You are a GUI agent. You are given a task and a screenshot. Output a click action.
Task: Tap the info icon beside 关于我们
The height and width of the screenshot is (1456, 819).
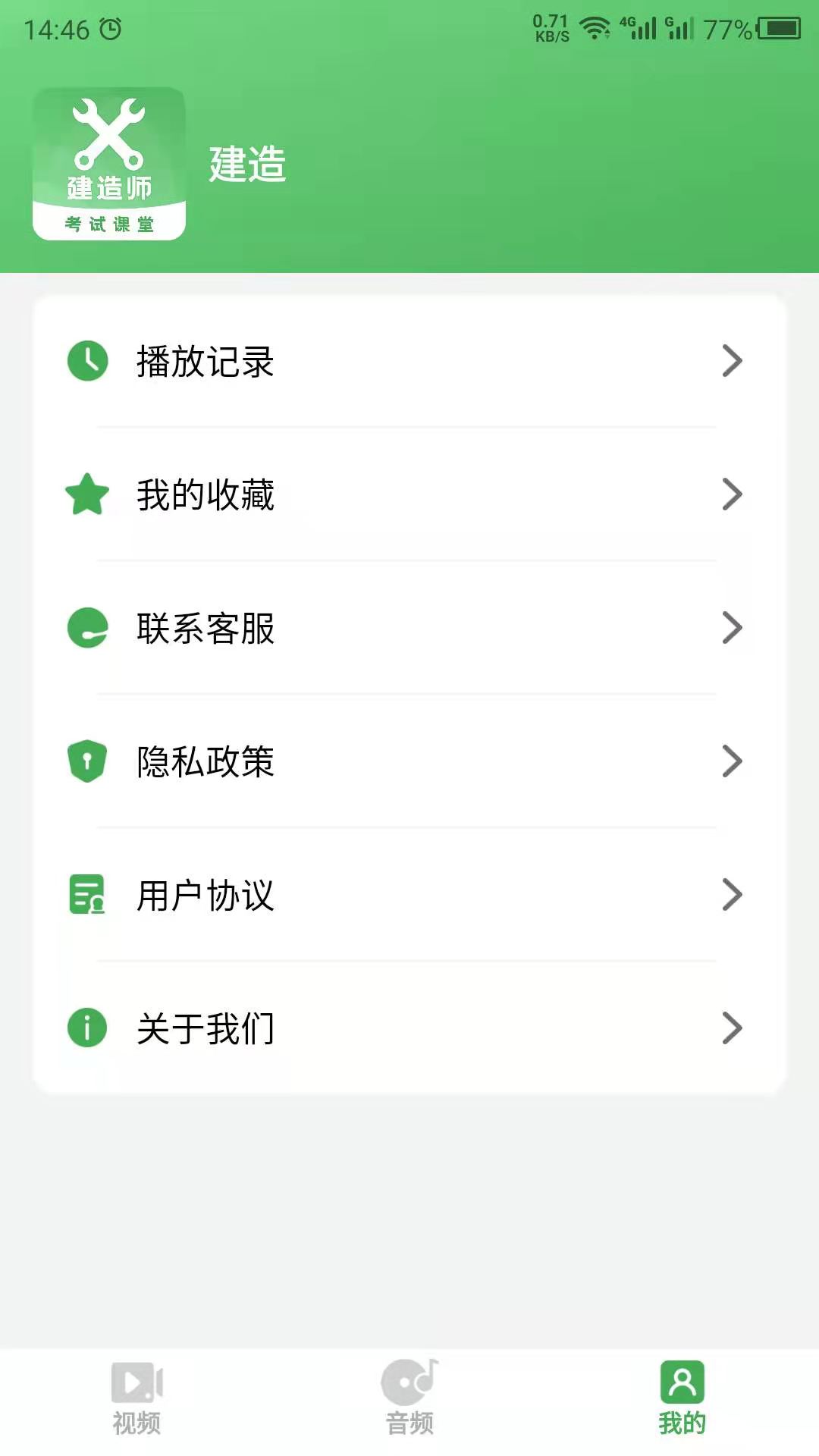pos(86,1028)
